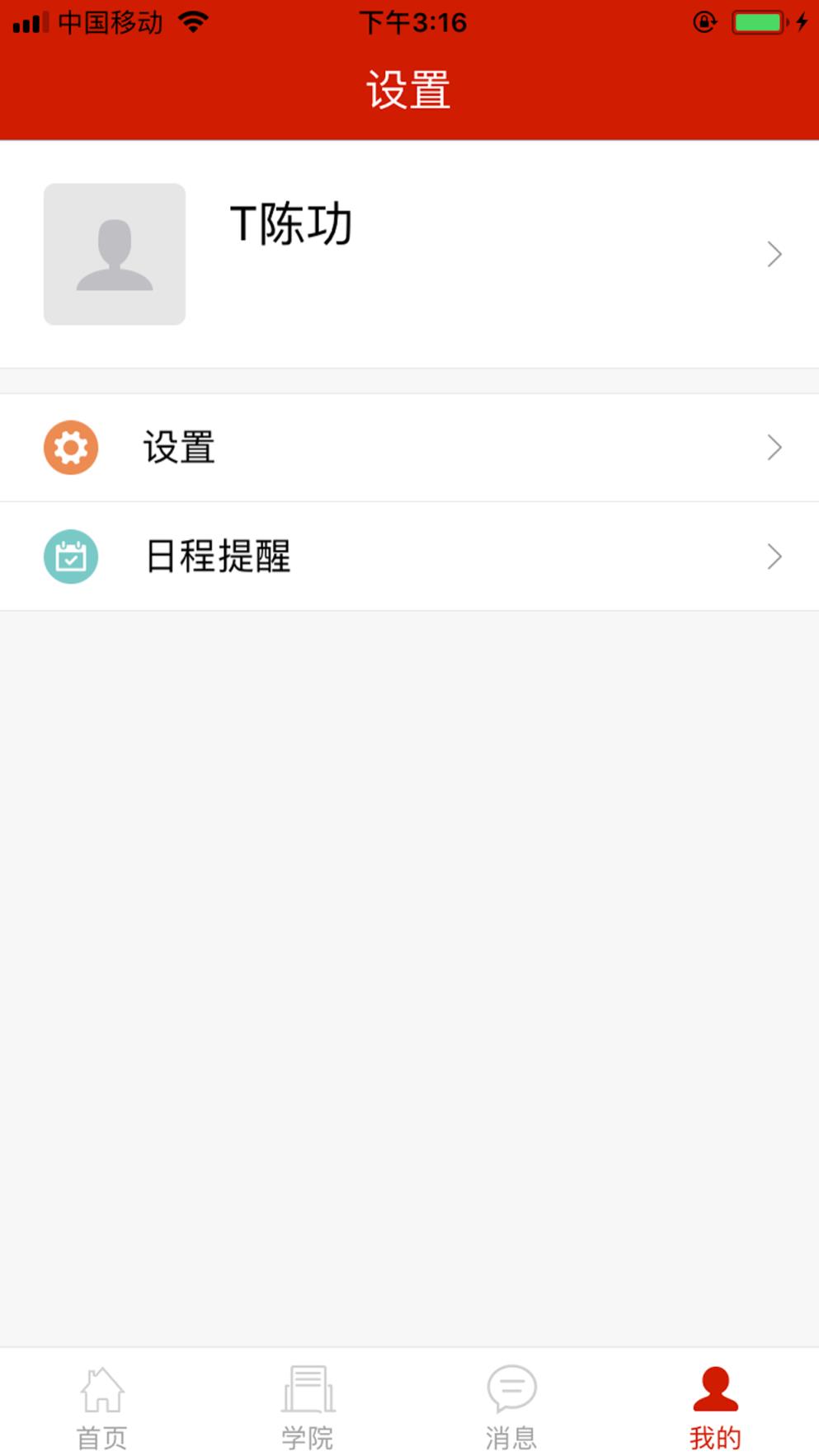819x1456 pixels.
Task: Tap the 学院 college building icon
Action: point(307,1389)
